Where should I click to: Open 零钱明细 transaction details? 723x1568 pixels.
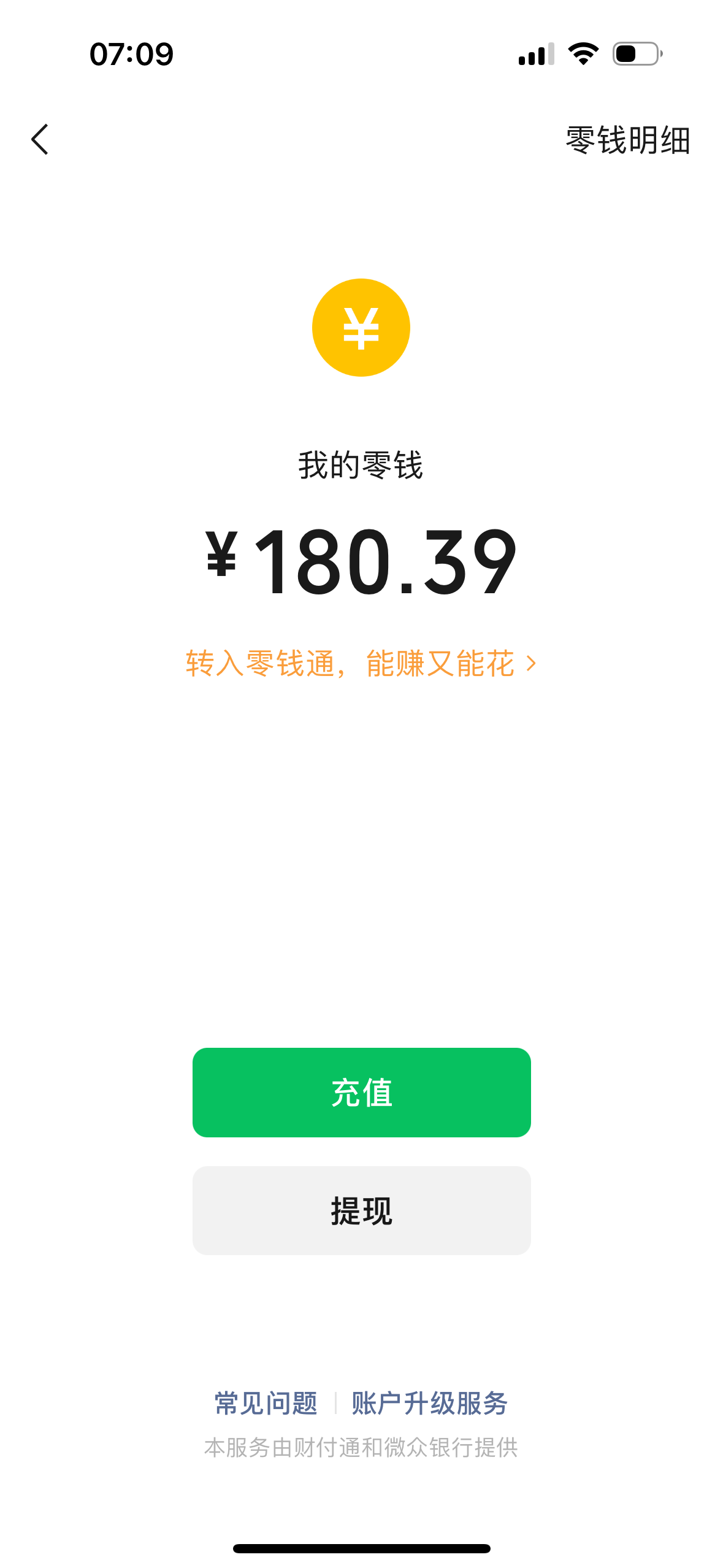[x=627, y=140]
